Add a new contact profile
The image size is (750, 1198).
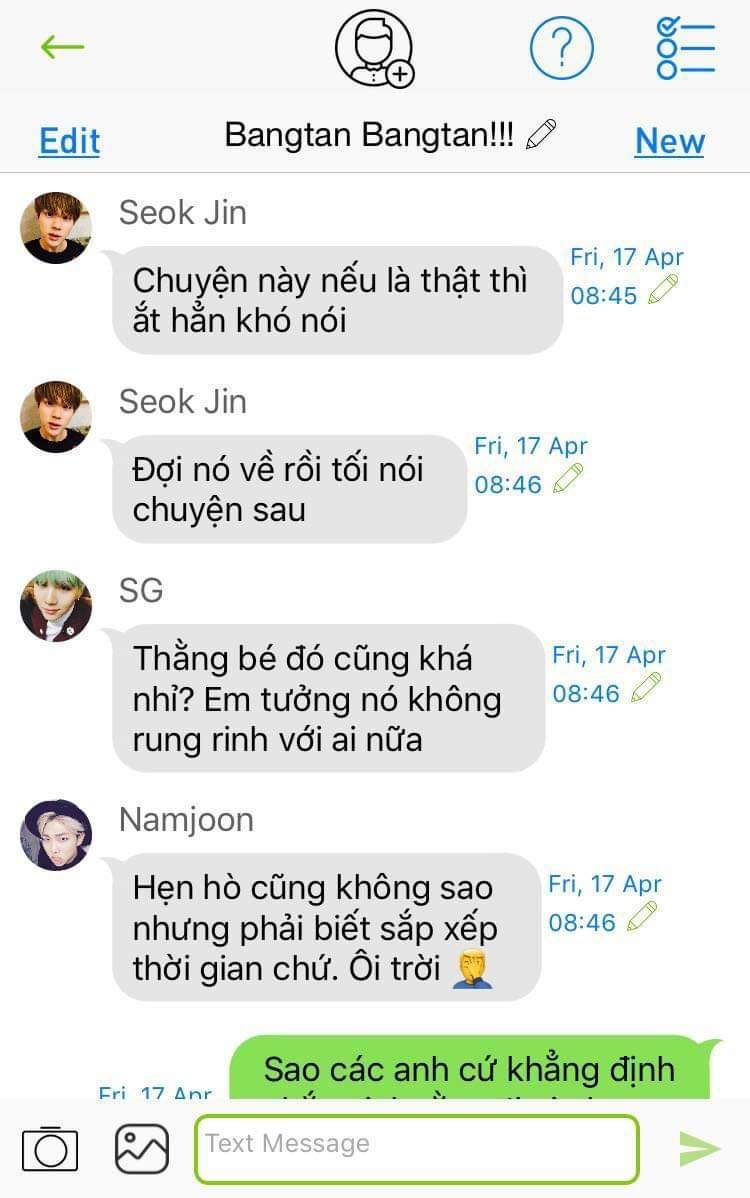374,48
